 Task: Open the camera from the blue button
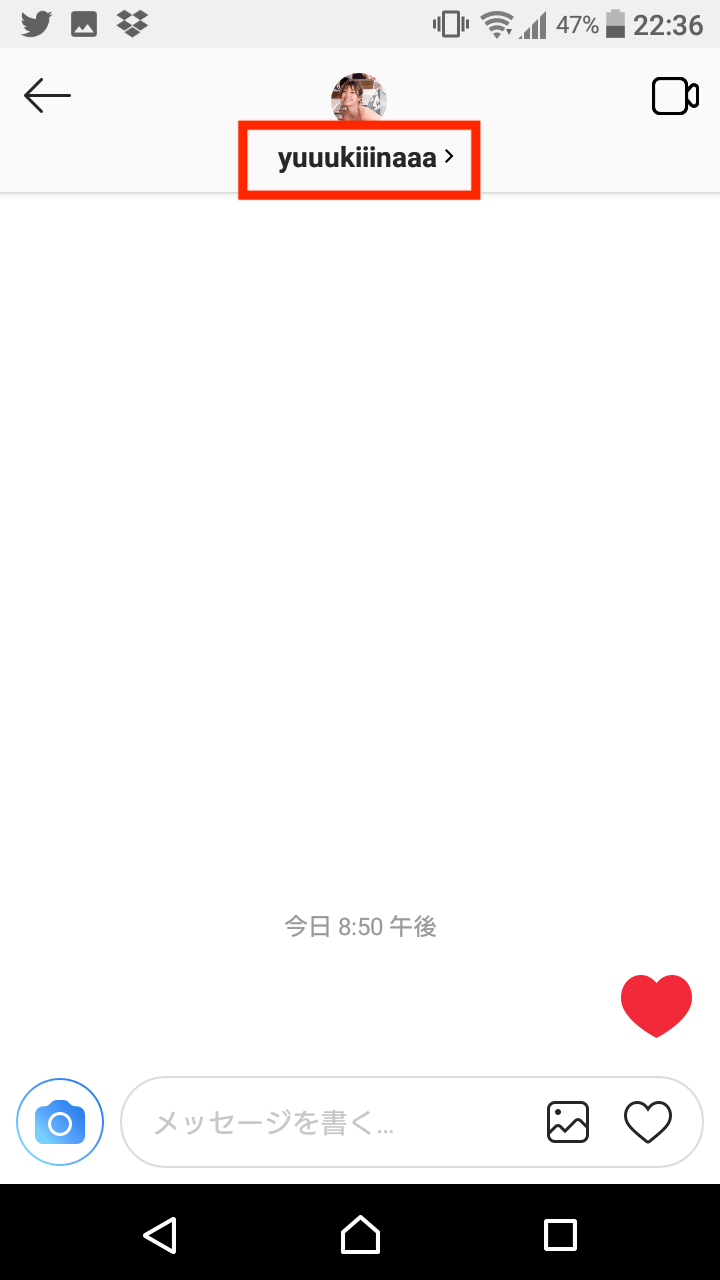click(x=60, y=1123)
